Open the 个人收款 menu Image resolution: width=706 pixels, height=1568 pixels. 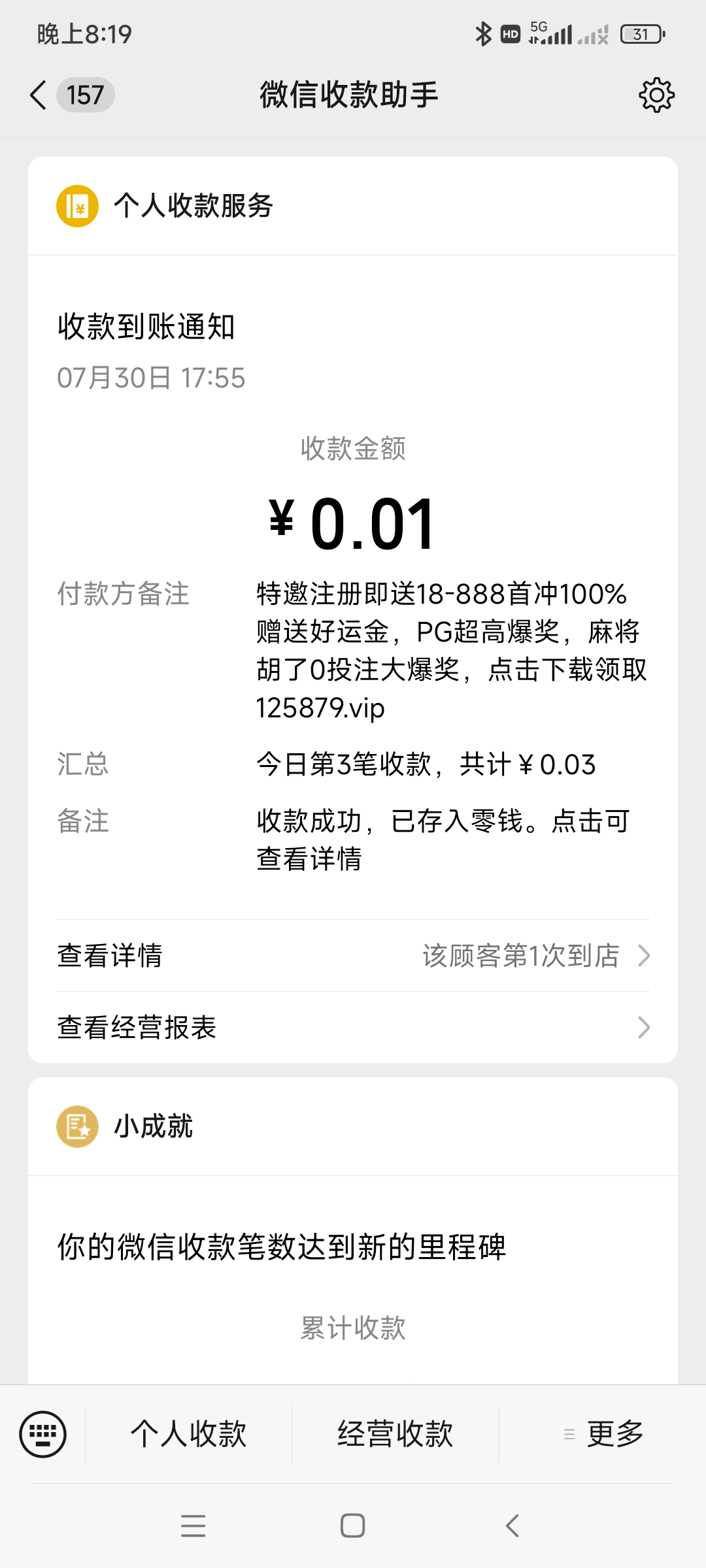coord(189,1434)
